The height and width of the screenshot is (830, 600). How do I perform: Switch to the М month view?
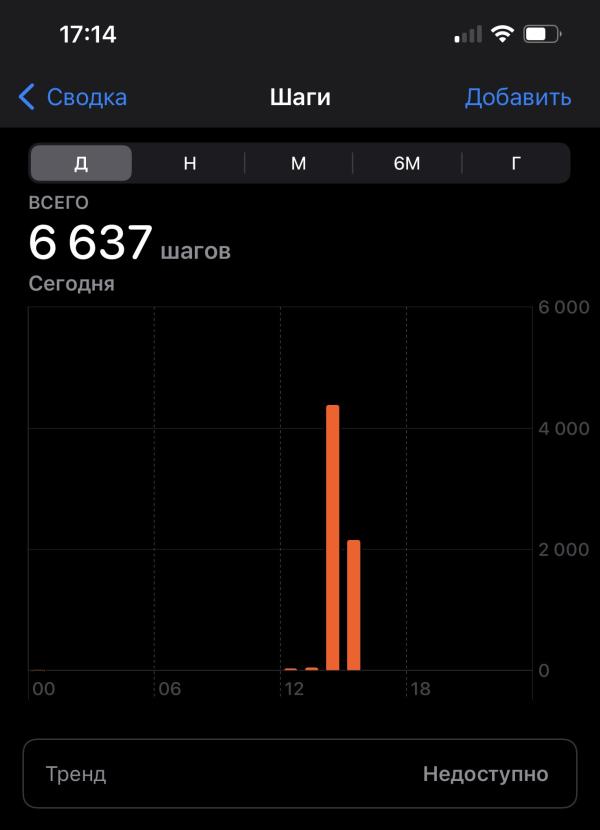(x=298, y=163)
